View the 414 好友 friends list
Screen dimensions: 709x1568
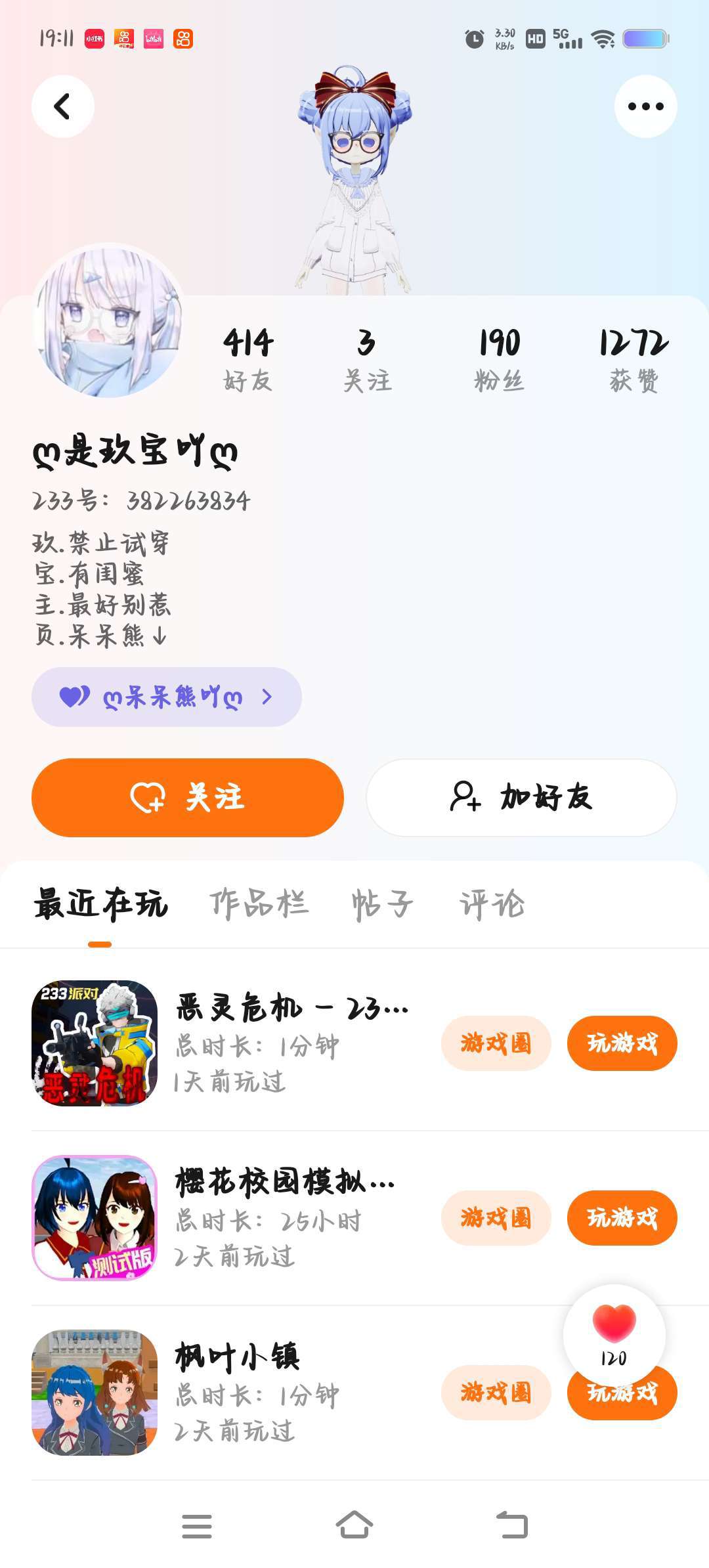248,359
